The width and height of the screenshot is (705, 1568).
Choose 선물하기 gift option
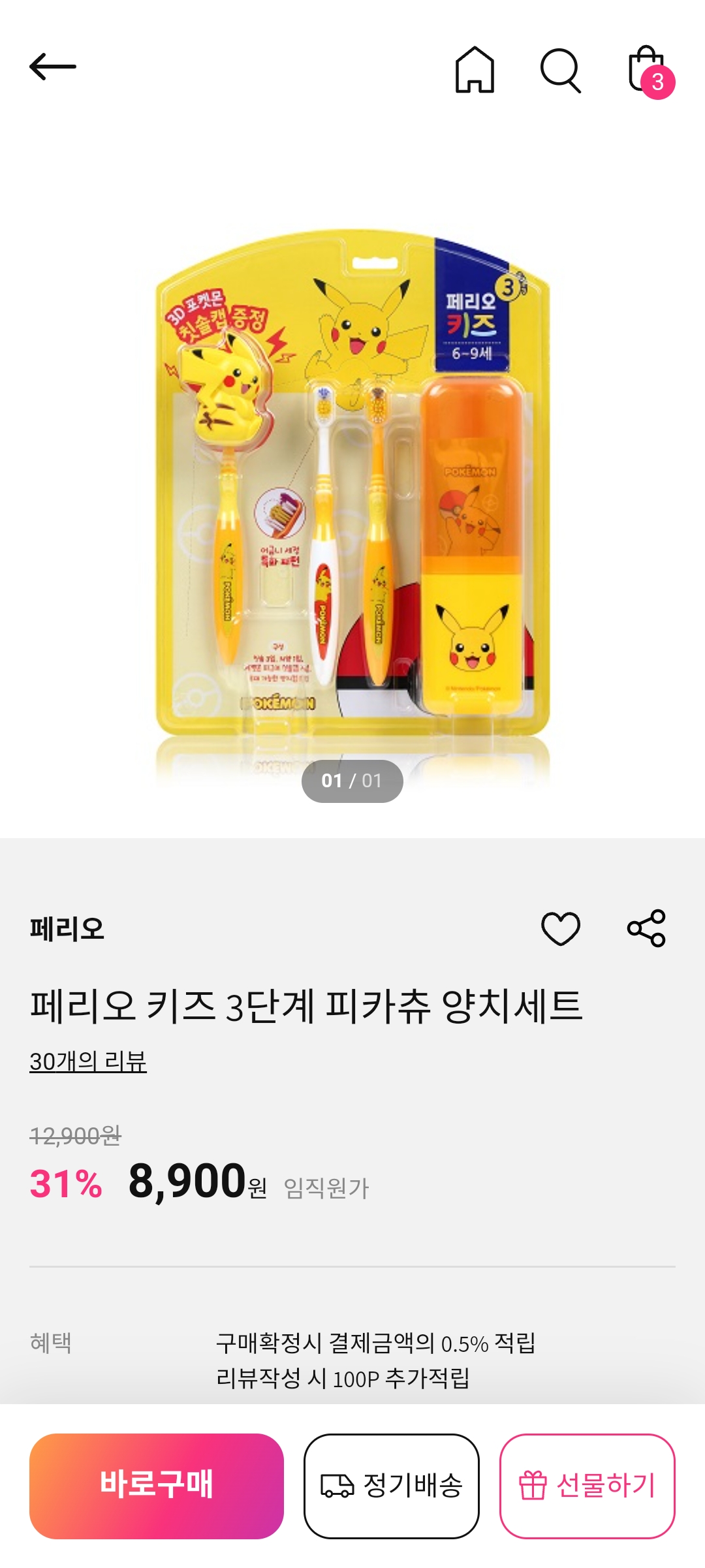point(587,1486)
